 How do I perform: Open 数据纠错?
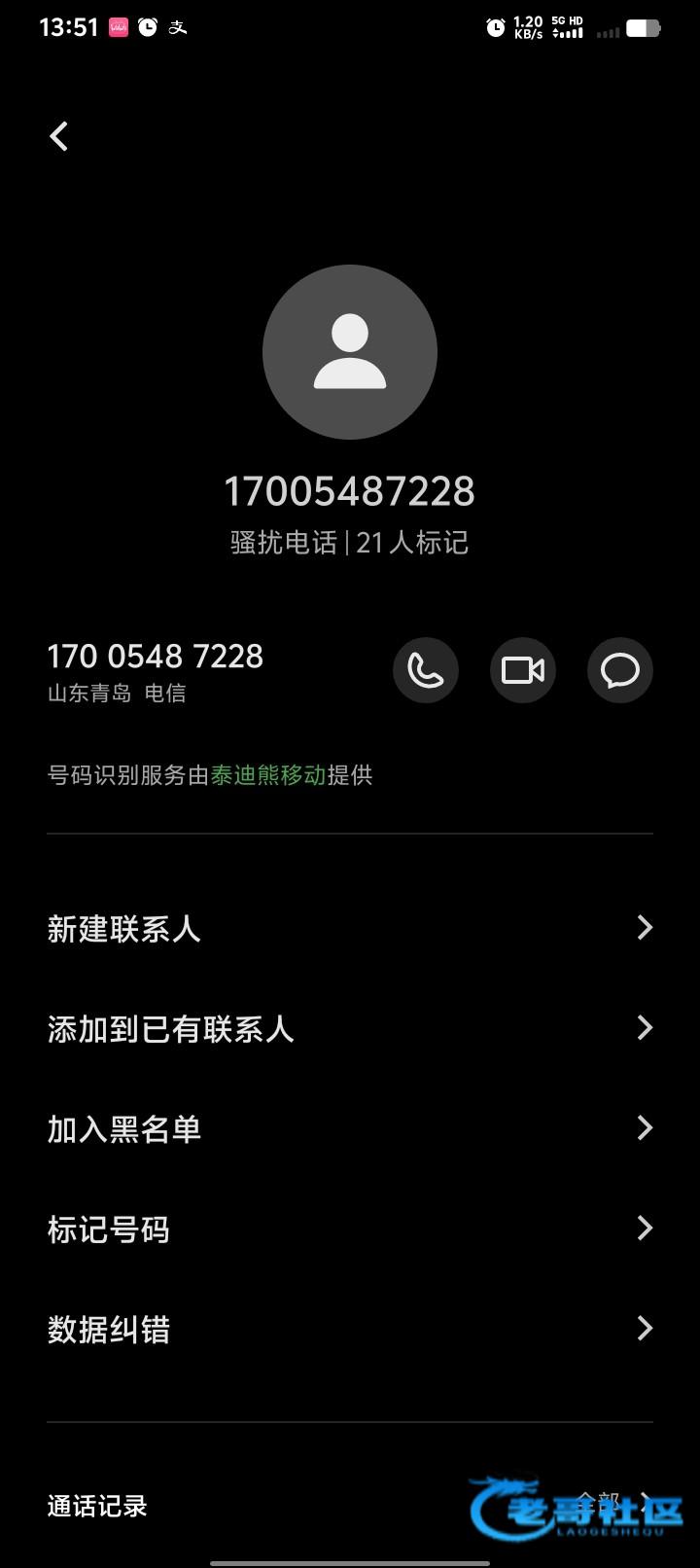(x=350, y=1329)
